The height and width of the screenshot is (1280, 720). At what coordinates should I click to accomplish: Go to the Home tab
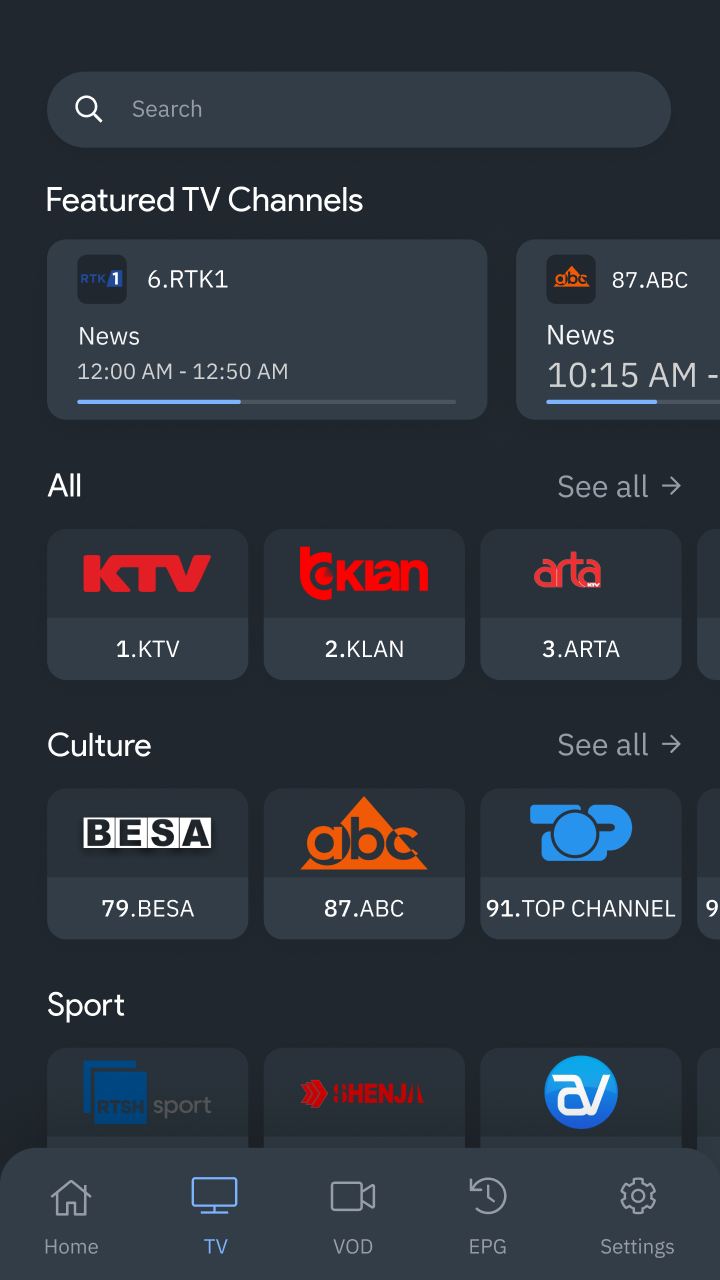(71, 1215)
